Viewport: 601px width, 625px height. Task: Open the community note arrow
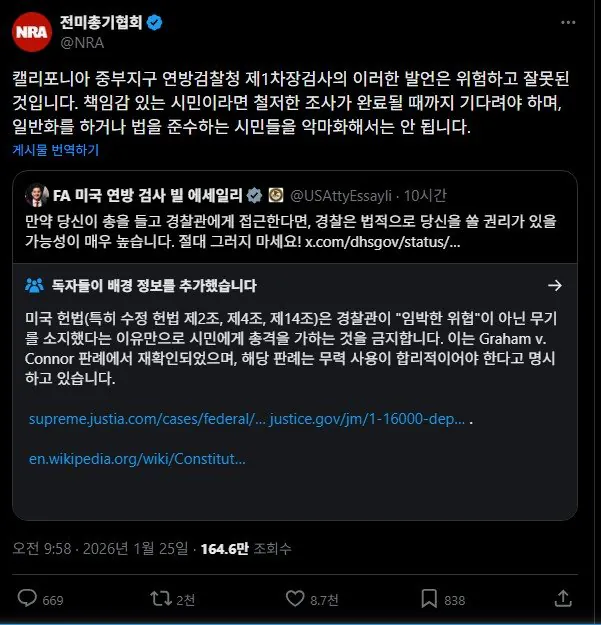click(x=556, y=286)
